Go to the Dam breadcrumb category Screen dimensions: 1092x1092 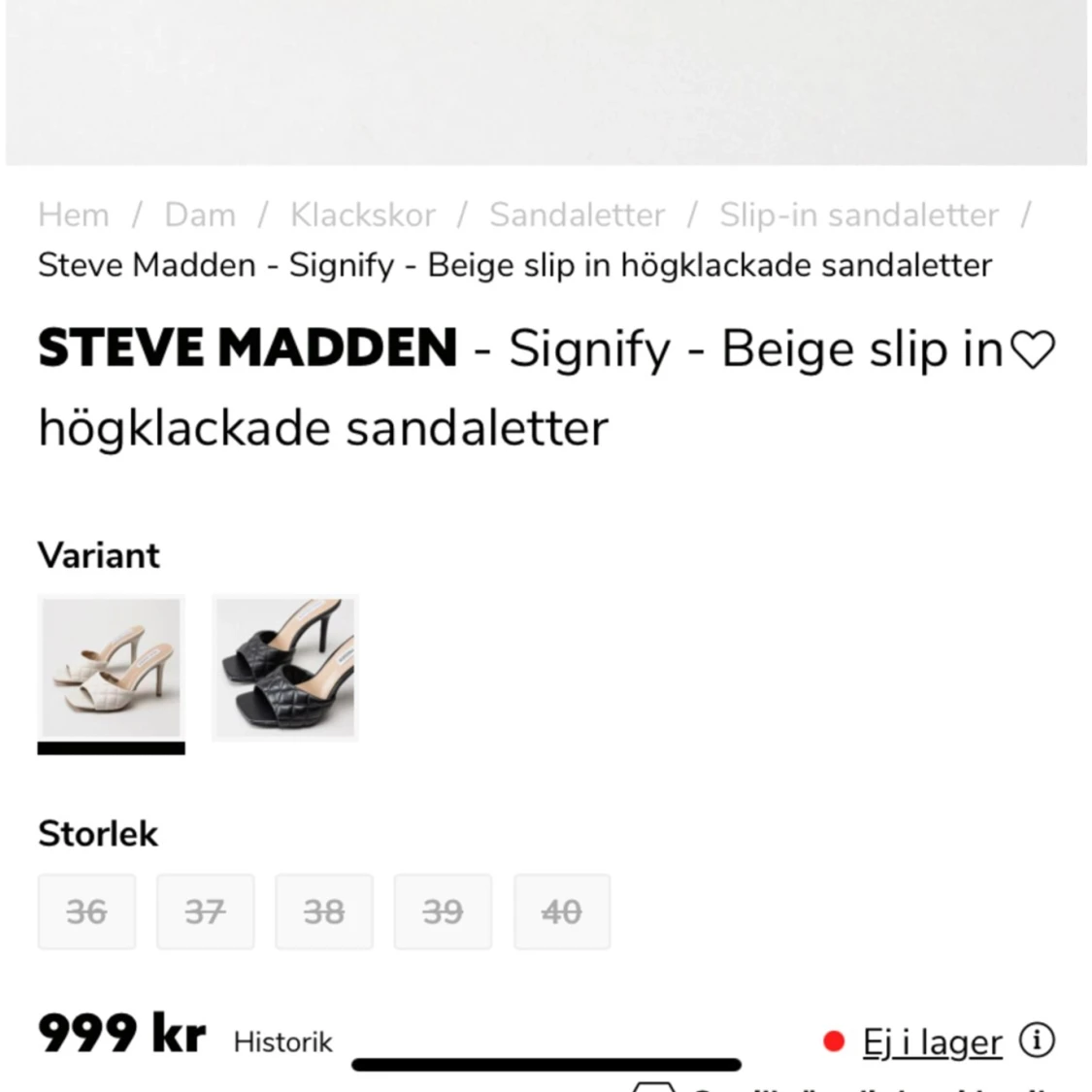pos(200,215)
